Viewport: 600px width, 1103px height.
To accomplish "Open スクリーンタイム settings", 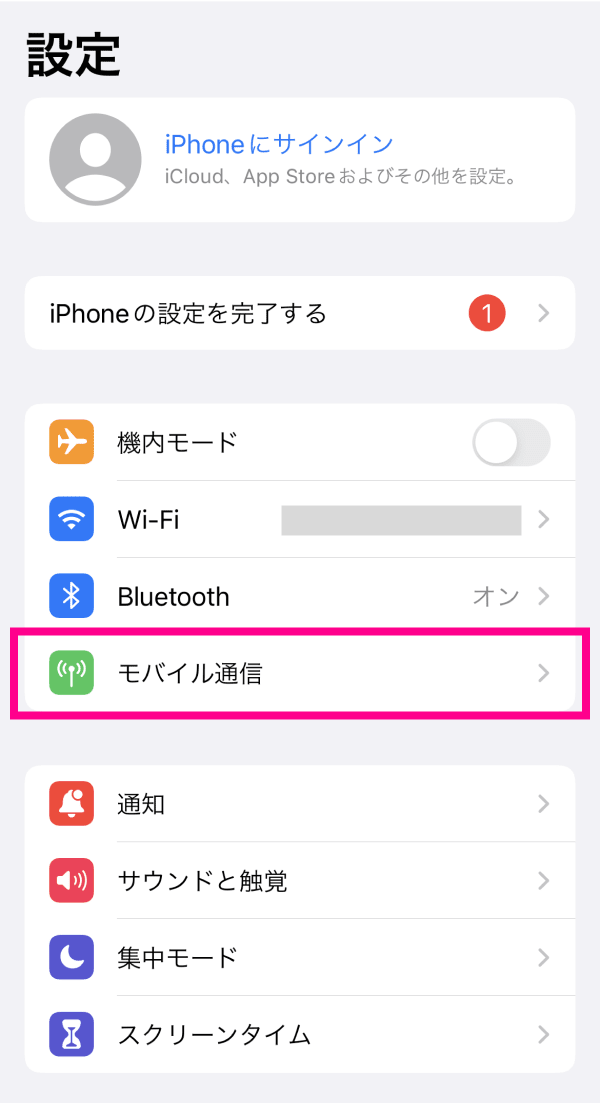I will (x=300, y=1034).
